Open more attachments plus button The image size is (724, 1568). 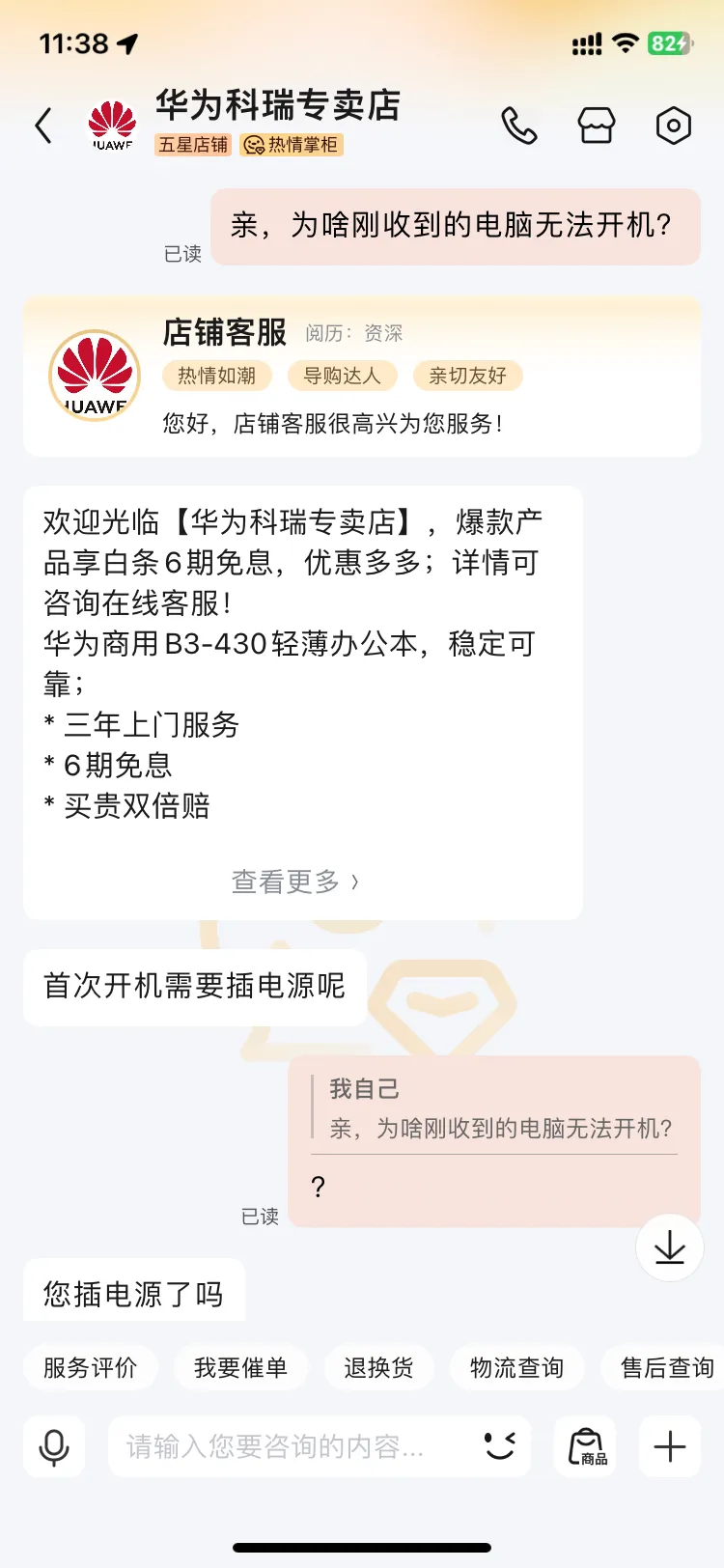click(670, 1446)
